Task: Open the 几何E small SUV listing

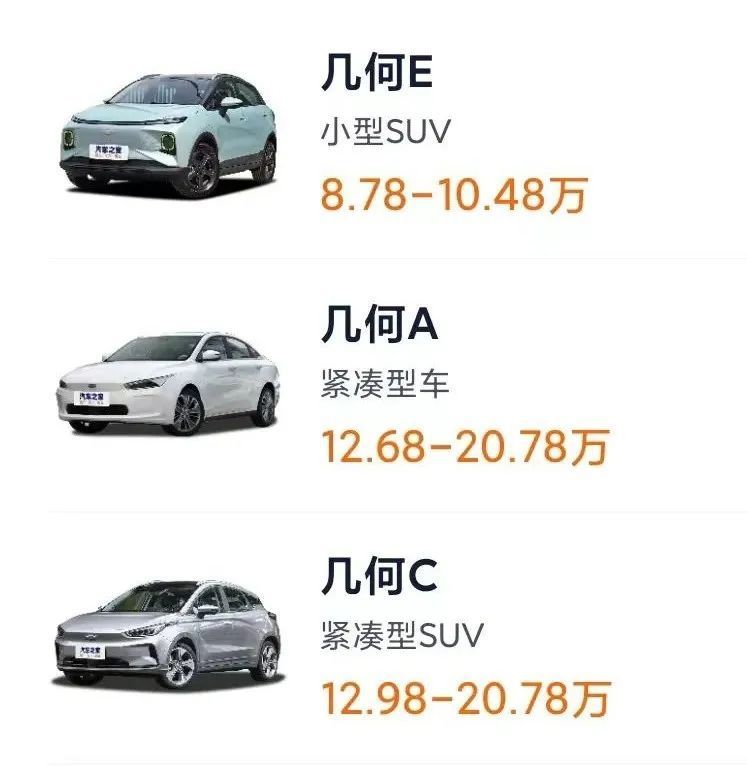Action: [376, 77]
